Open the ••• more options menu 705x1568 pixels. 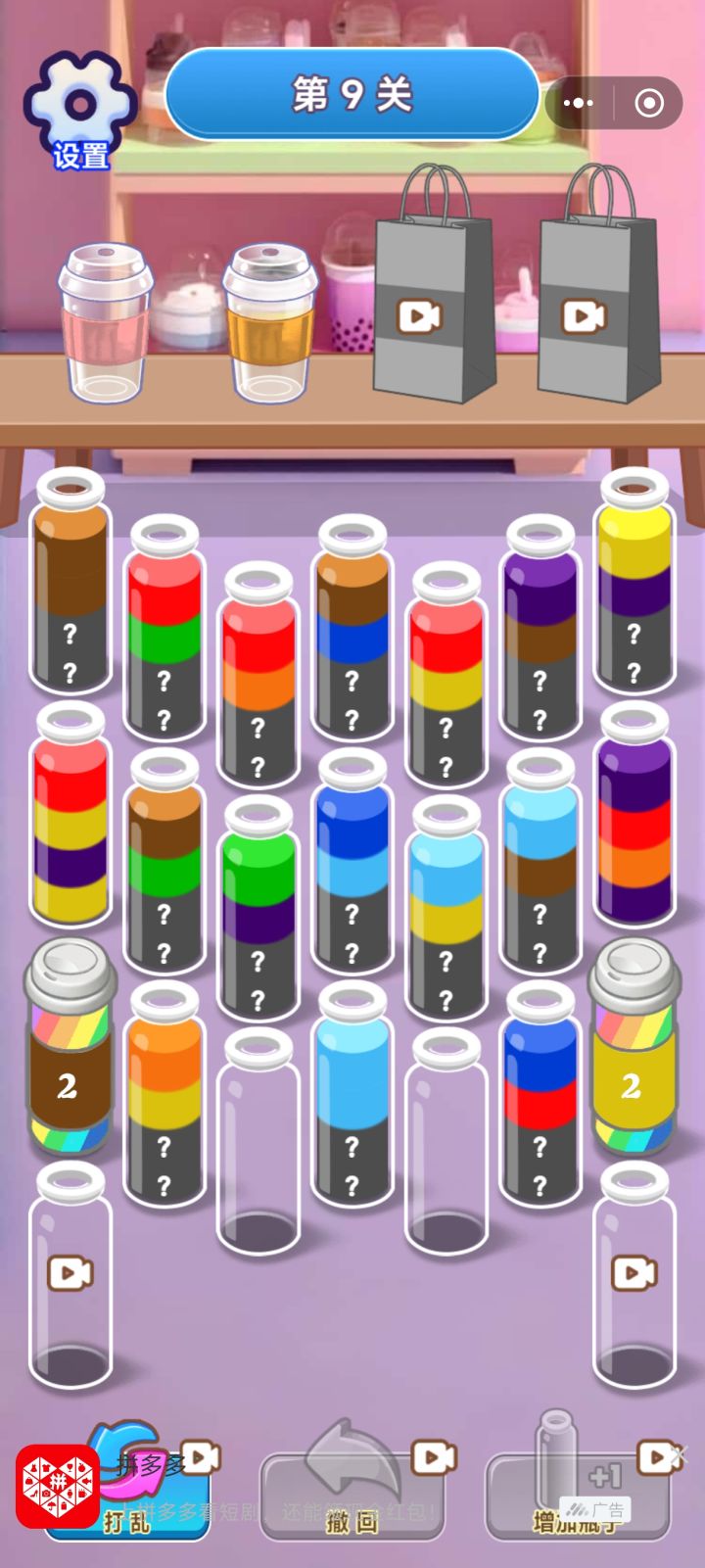tap(580, 103)
